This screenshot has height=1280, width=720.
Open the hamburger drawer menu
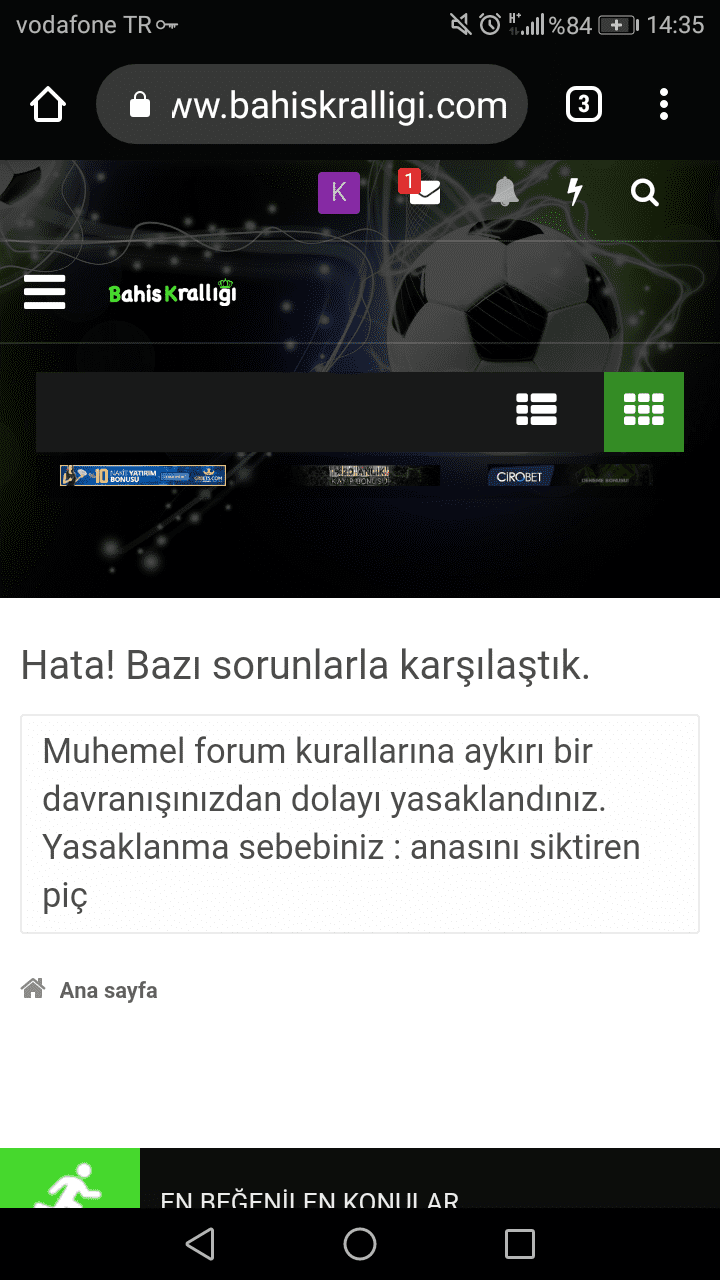tap(45, 292)
